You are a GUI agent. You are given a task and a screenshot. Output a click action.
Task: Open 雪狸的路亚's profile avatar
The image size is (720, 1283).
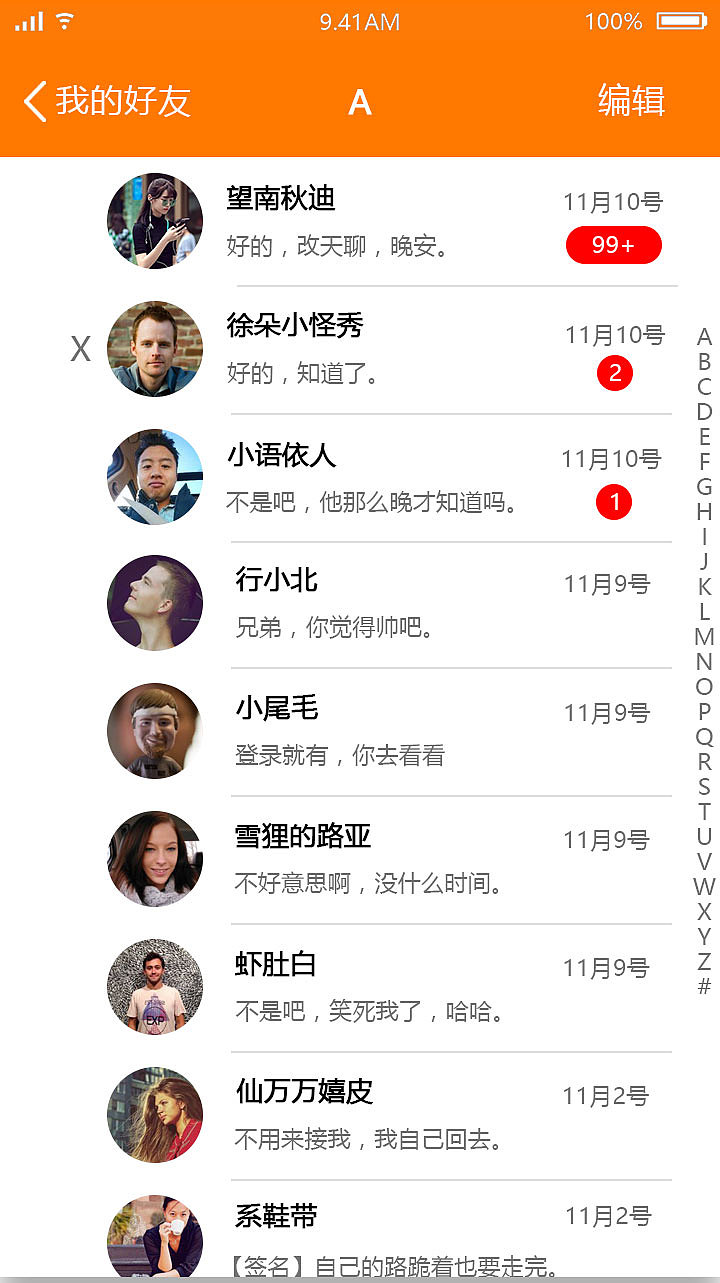(x=154, y=858)
